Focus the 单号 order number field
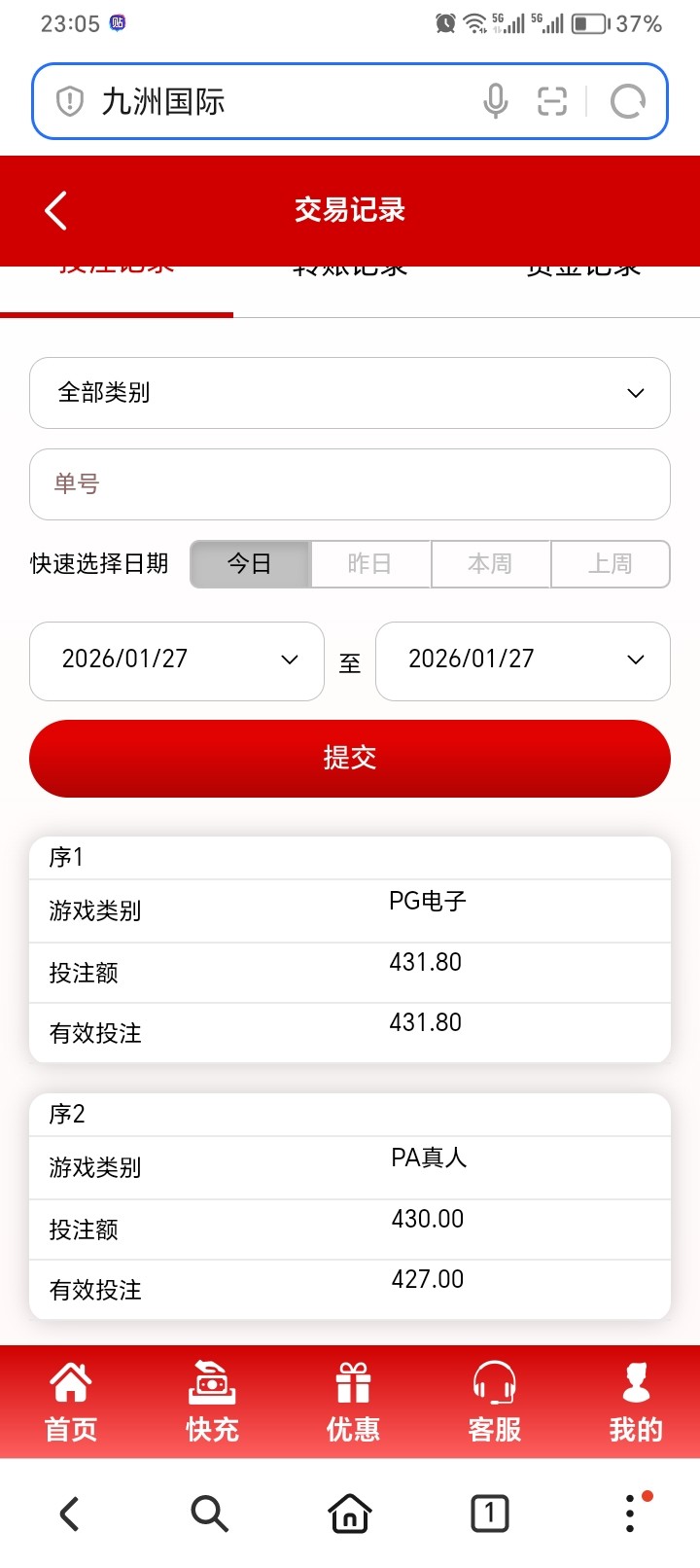Image resolution: width=700 pixels, height=1568 pixels. 350,484
